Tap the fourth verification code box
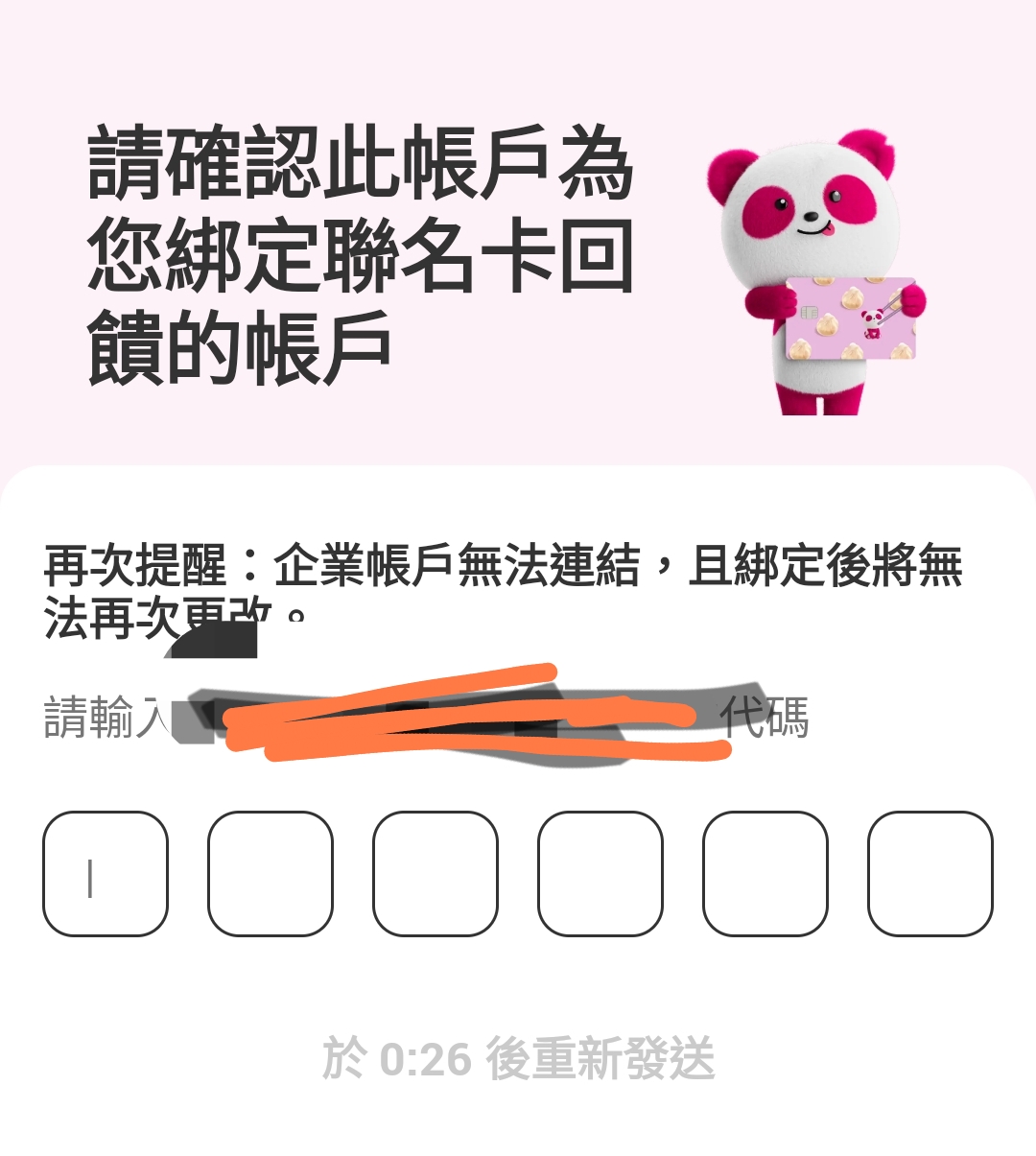1036x1156 pixels. pos(600,874)
